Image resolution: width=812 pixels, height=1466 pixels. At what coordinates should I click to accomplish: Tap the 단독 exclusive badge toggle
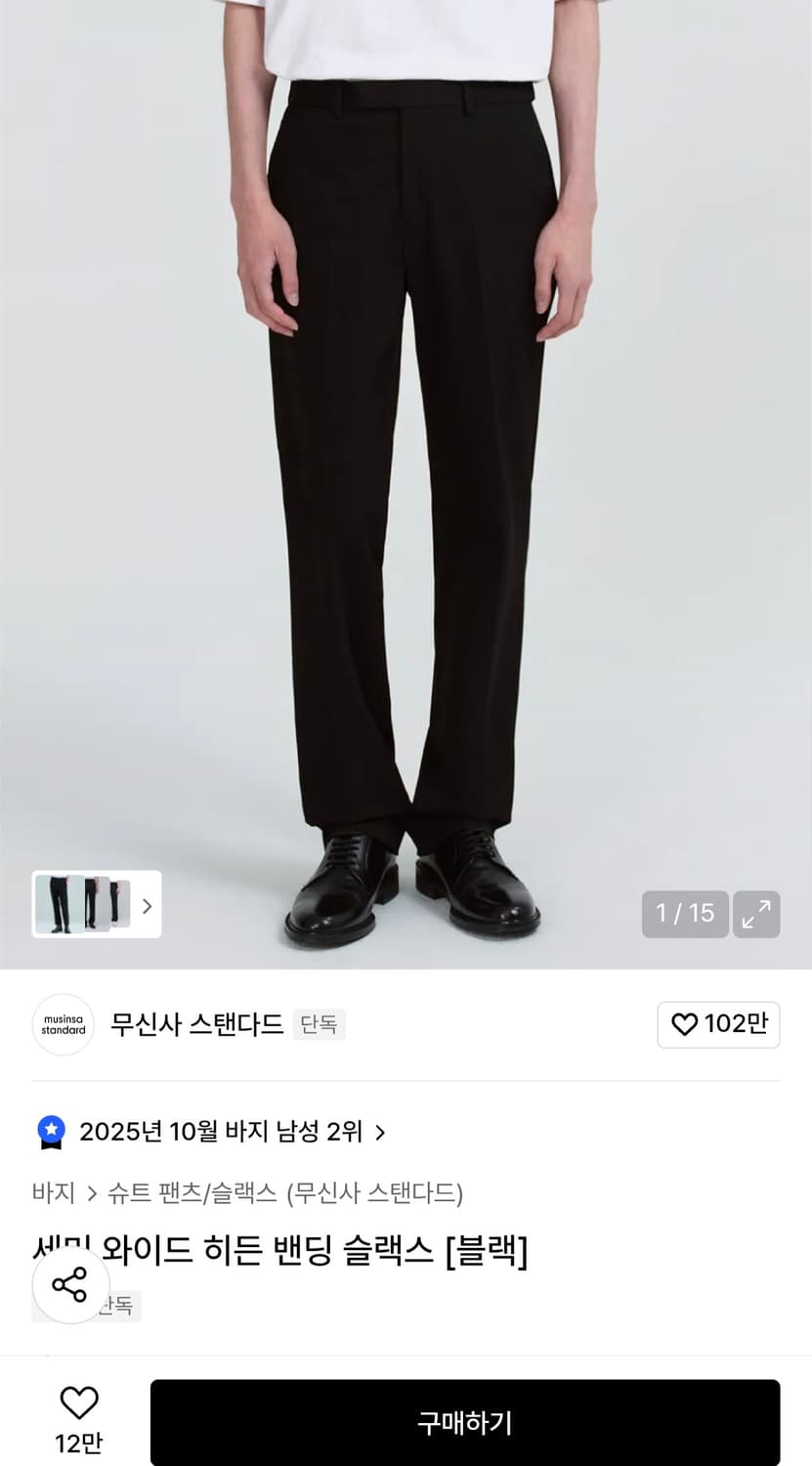click(x=319, y=1024)
